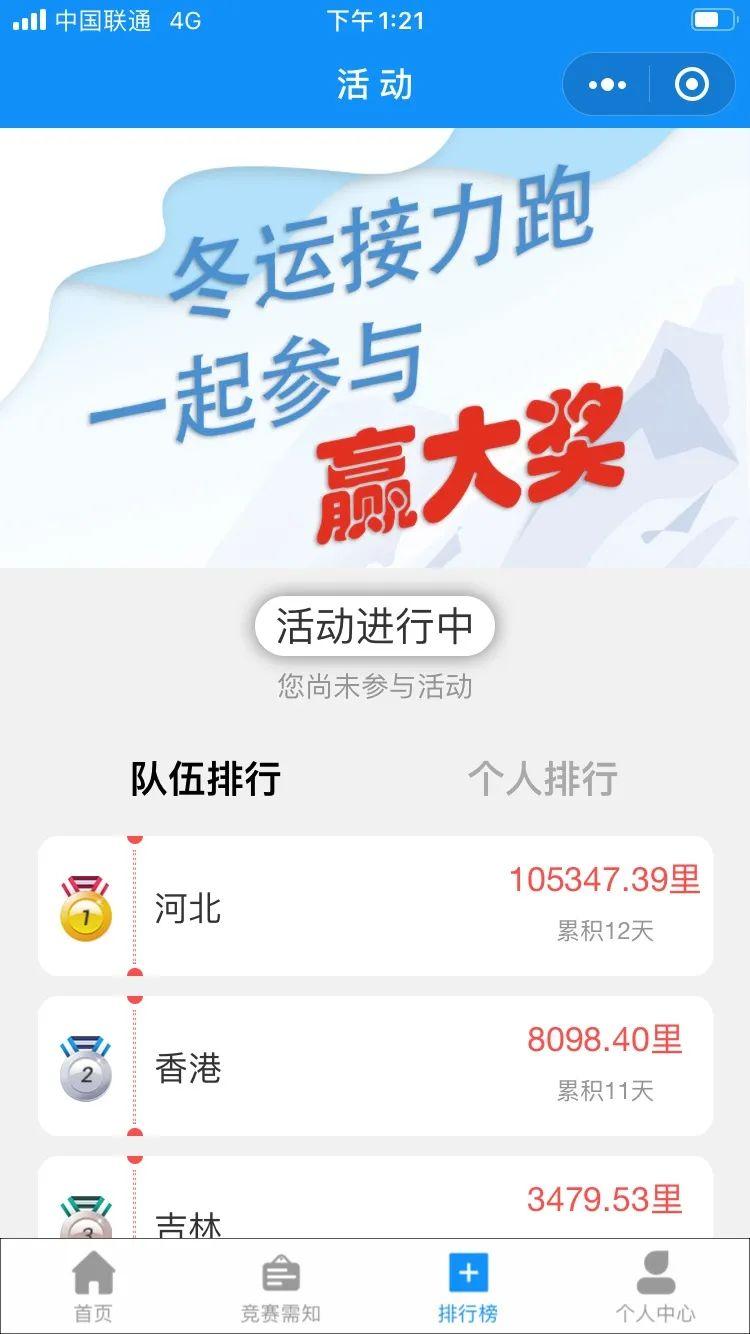Select the 竞赛需知 notice icon

click(280, 1276)
